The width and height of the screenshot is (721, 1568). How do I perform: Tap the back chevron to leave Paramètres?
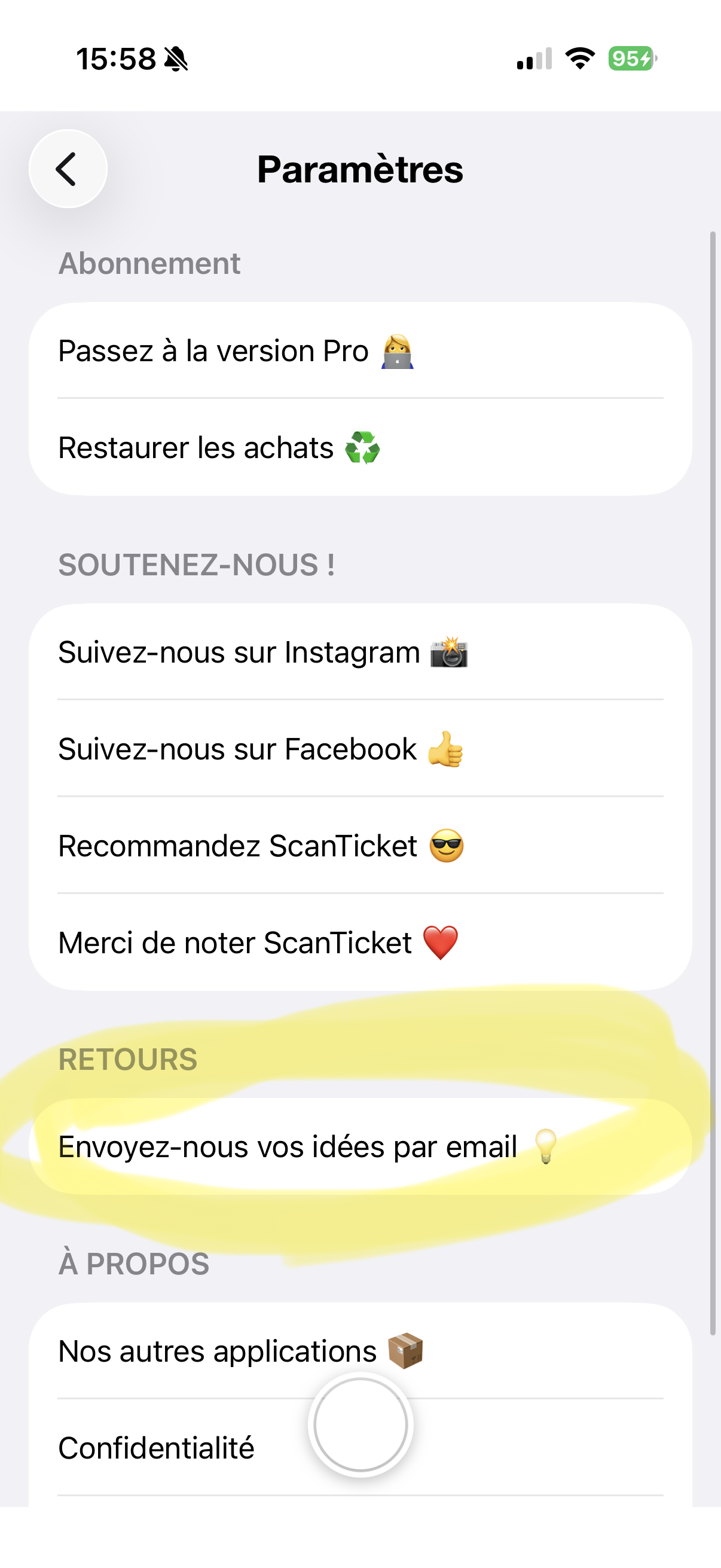pyautogui.click(x=67, y=169)
